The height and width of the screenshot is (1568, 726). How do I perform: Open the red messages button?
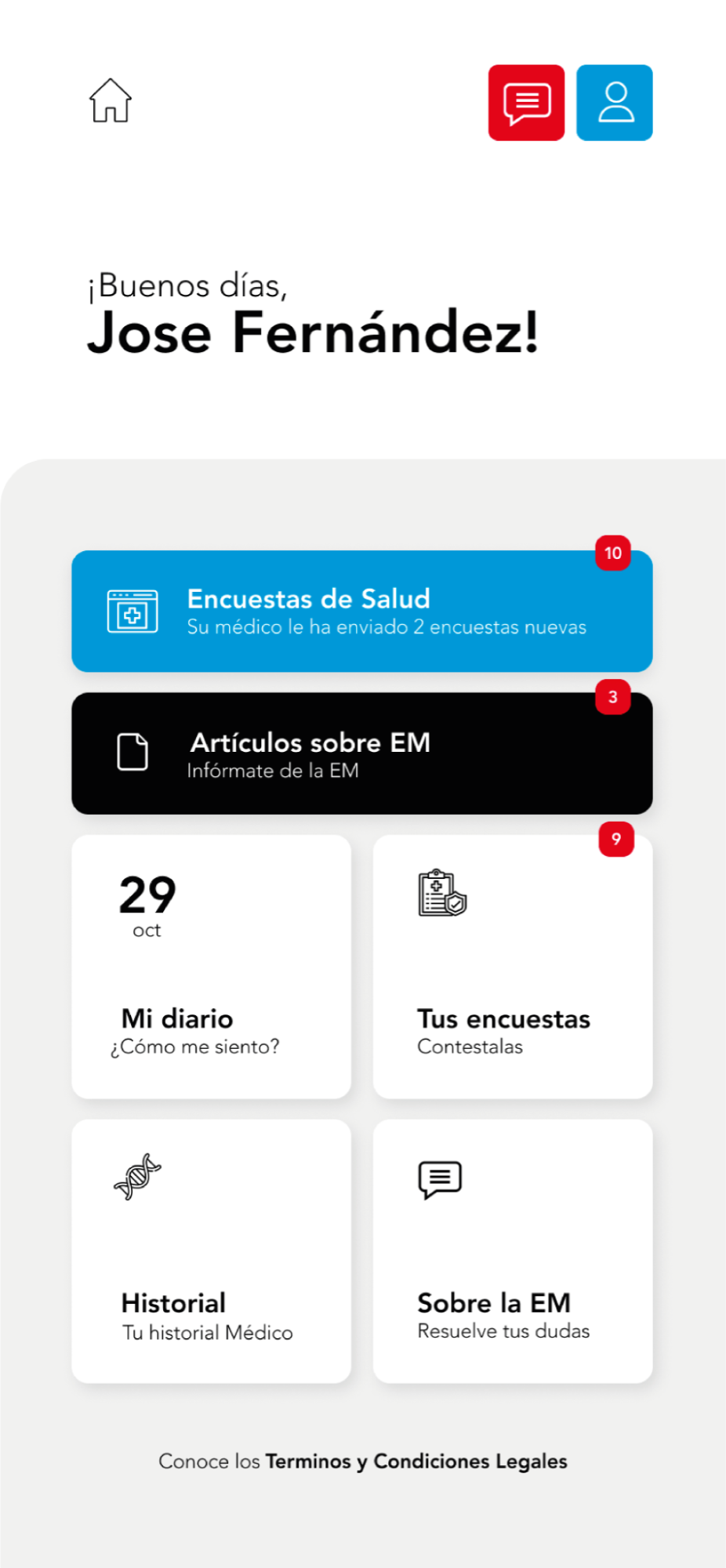(x=526, y=103)
